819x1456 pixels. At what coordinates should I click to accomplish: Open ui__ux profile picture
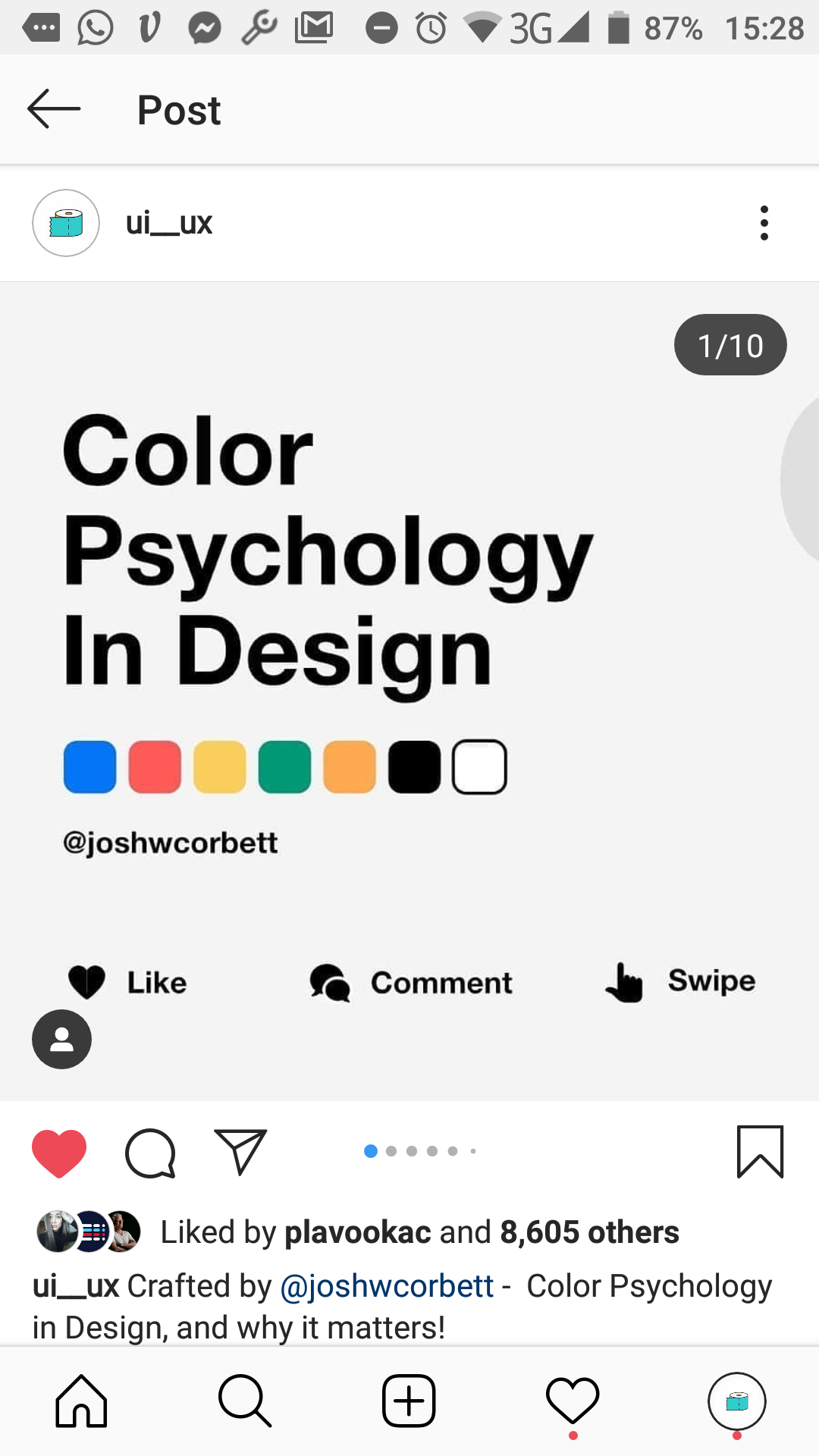coord(66,223)
